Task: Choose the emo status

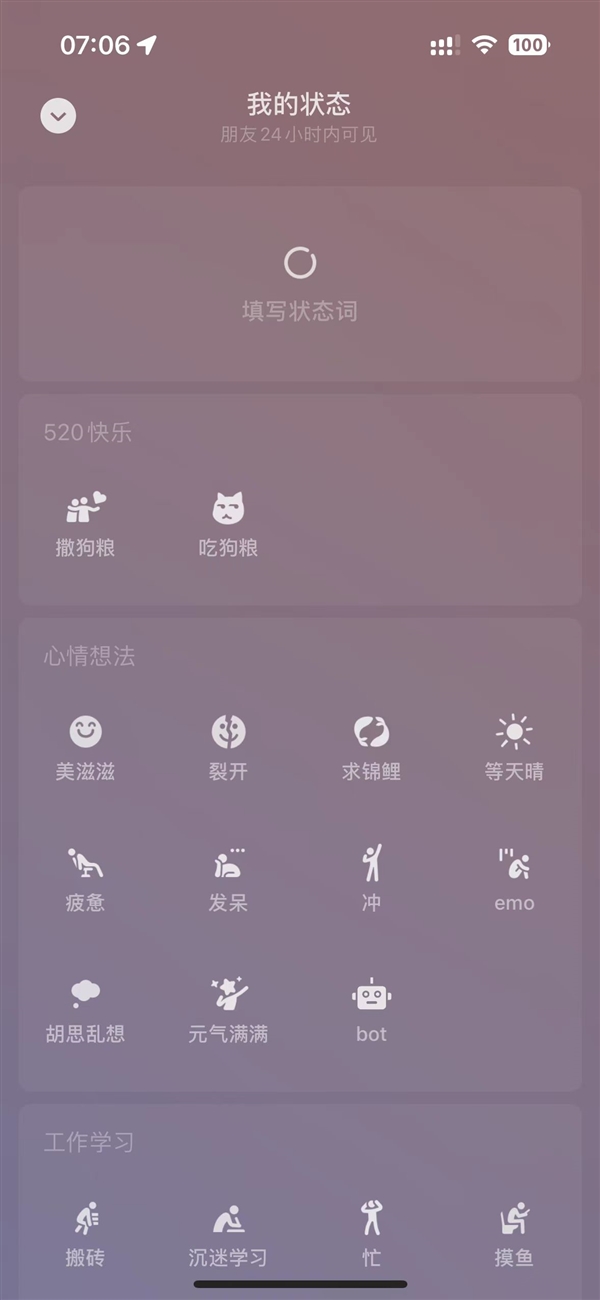Action: (x=514, y=879)
